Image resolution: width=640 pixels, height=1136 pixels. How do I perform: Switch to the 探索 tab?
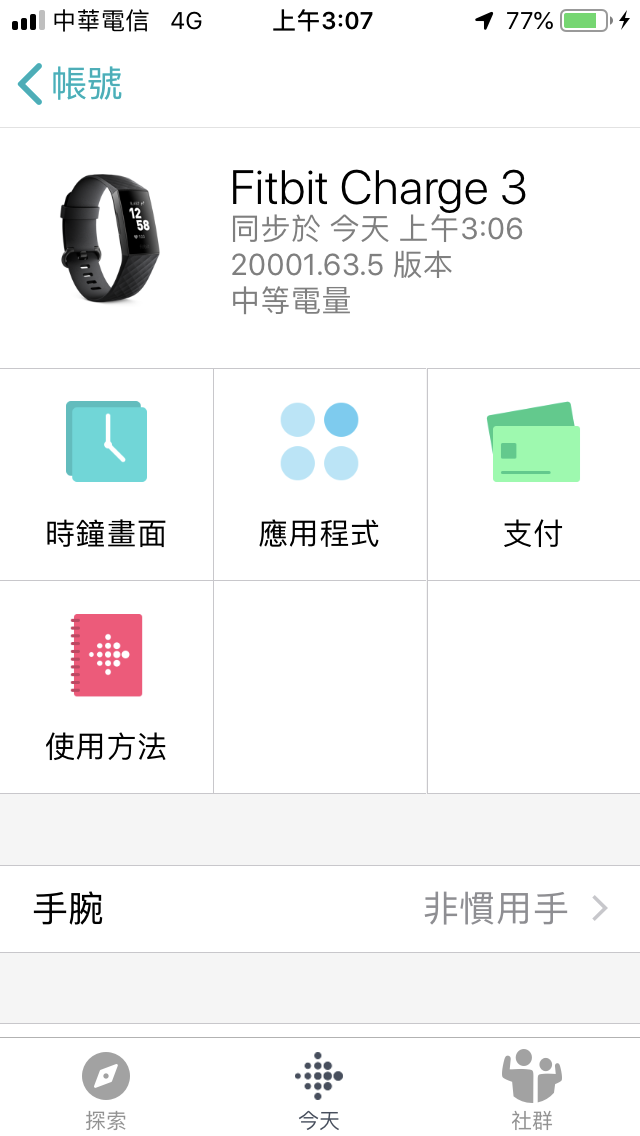[106, 1089]
